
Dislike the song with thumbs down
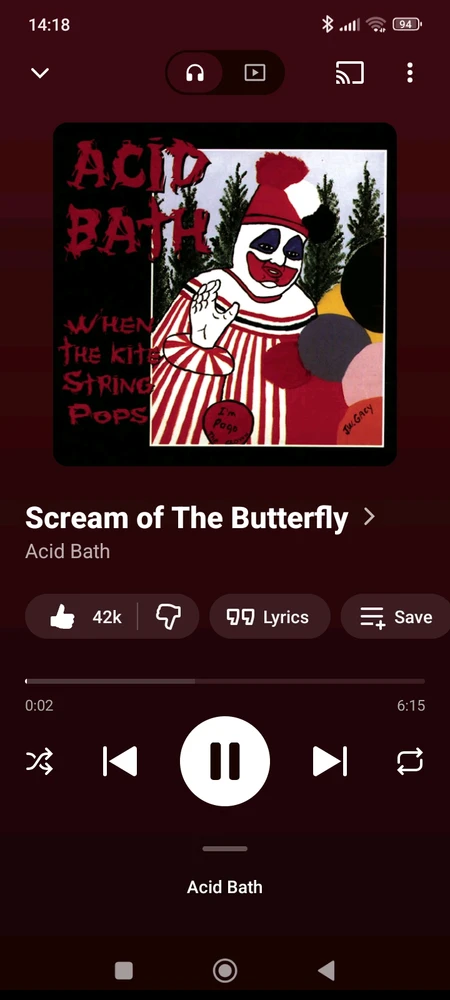[x=168, y=617]
